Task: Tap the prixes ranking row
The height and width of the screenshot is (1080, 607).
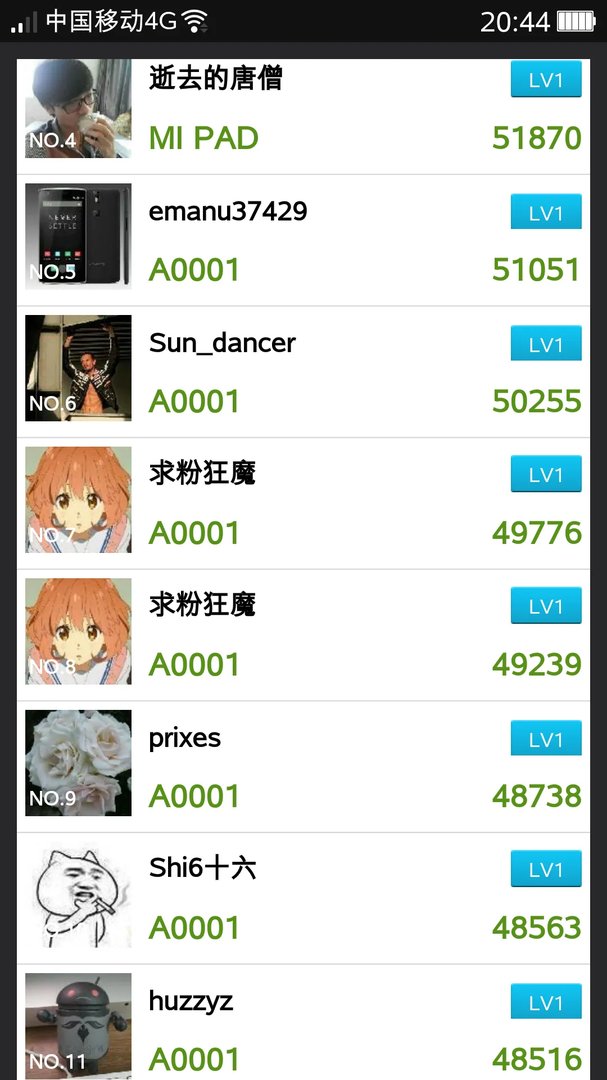Action: tap(303, 767)
